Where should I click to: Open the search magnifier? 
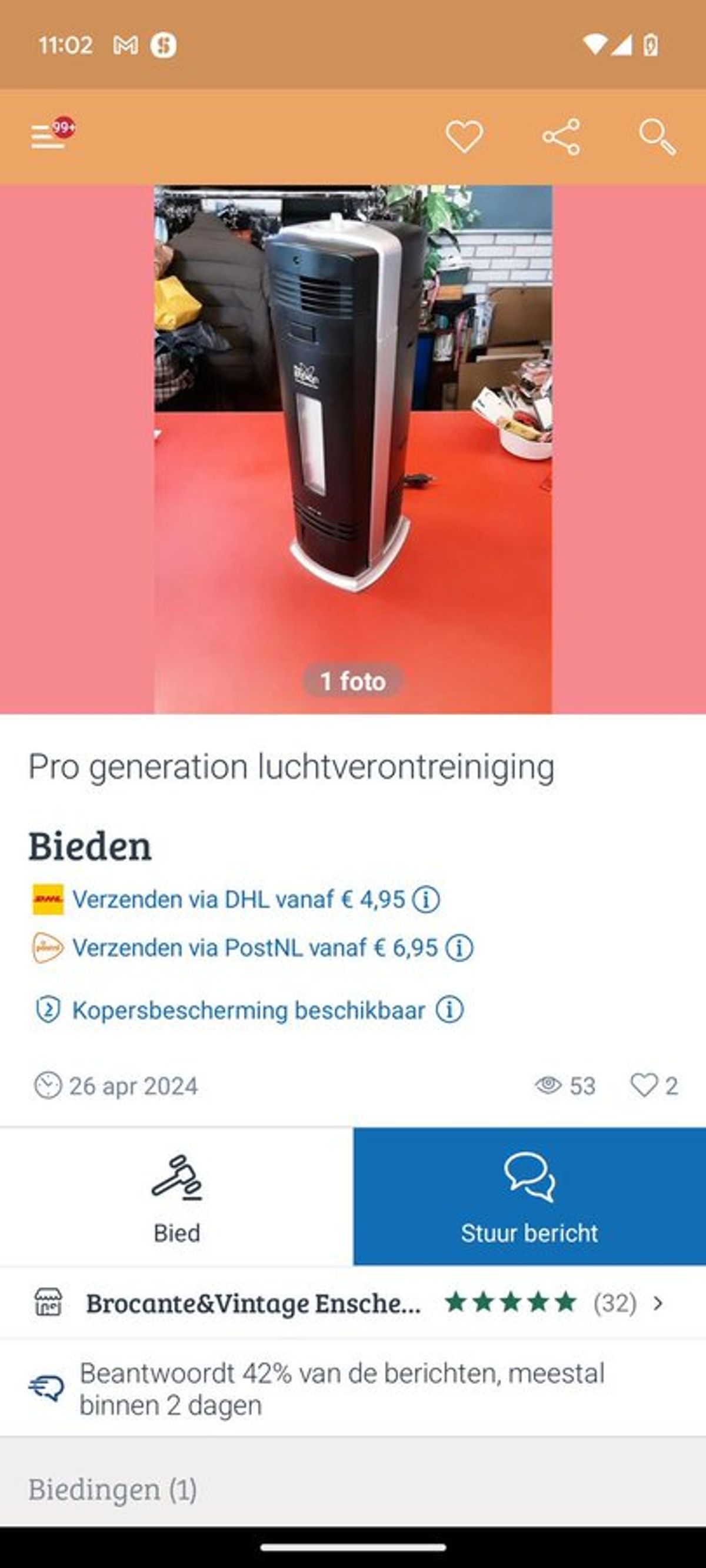pos(657,136)
